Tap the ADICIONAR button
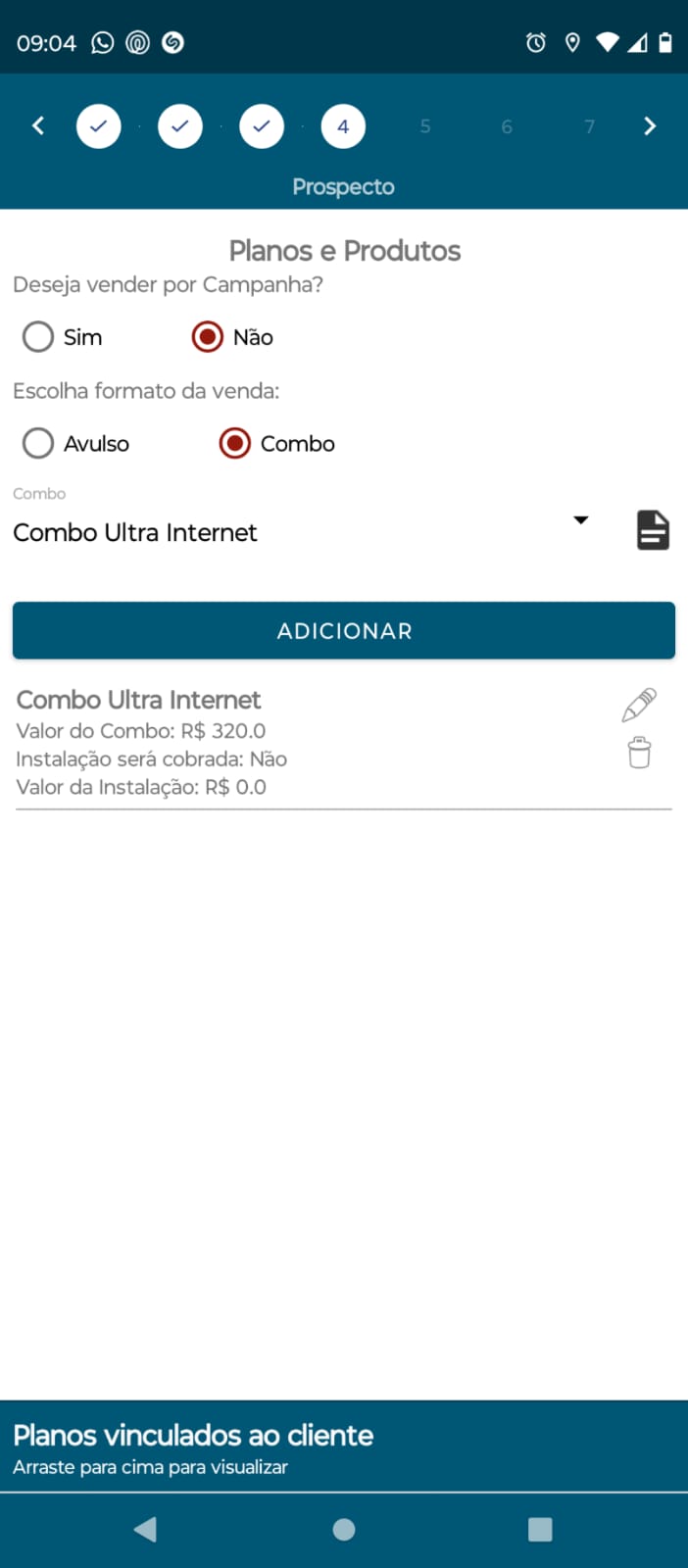The width and height of the screenshot is (688, 1568). (x=344, y=631)
